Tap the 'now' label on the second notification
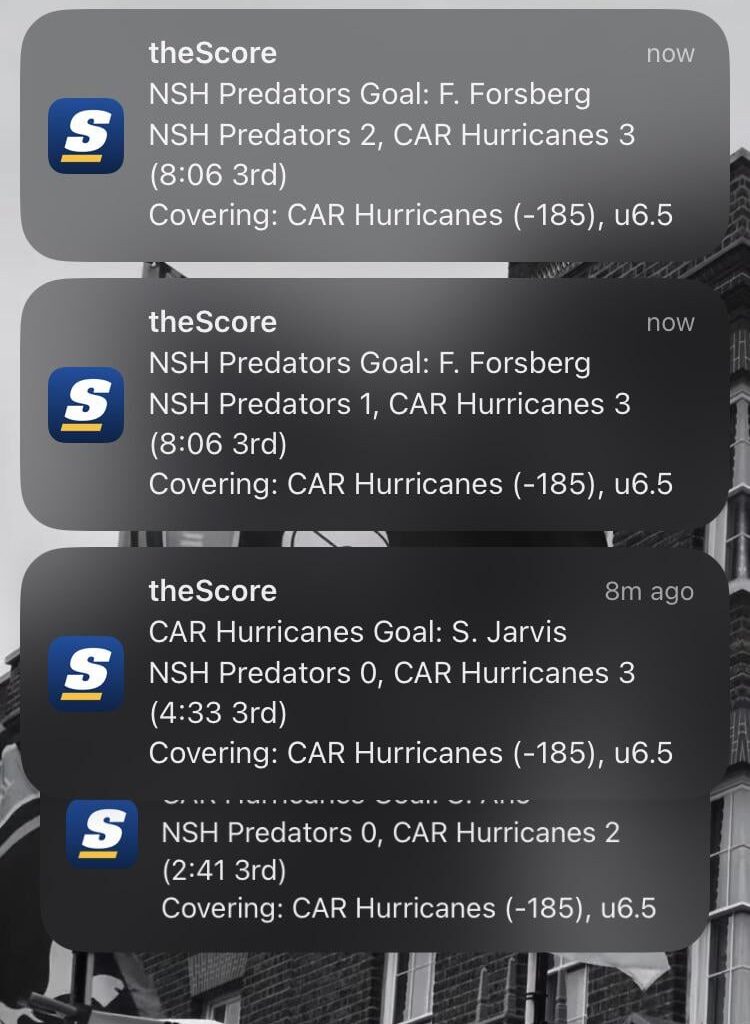The image size is (750, 1024). point(670,322)
